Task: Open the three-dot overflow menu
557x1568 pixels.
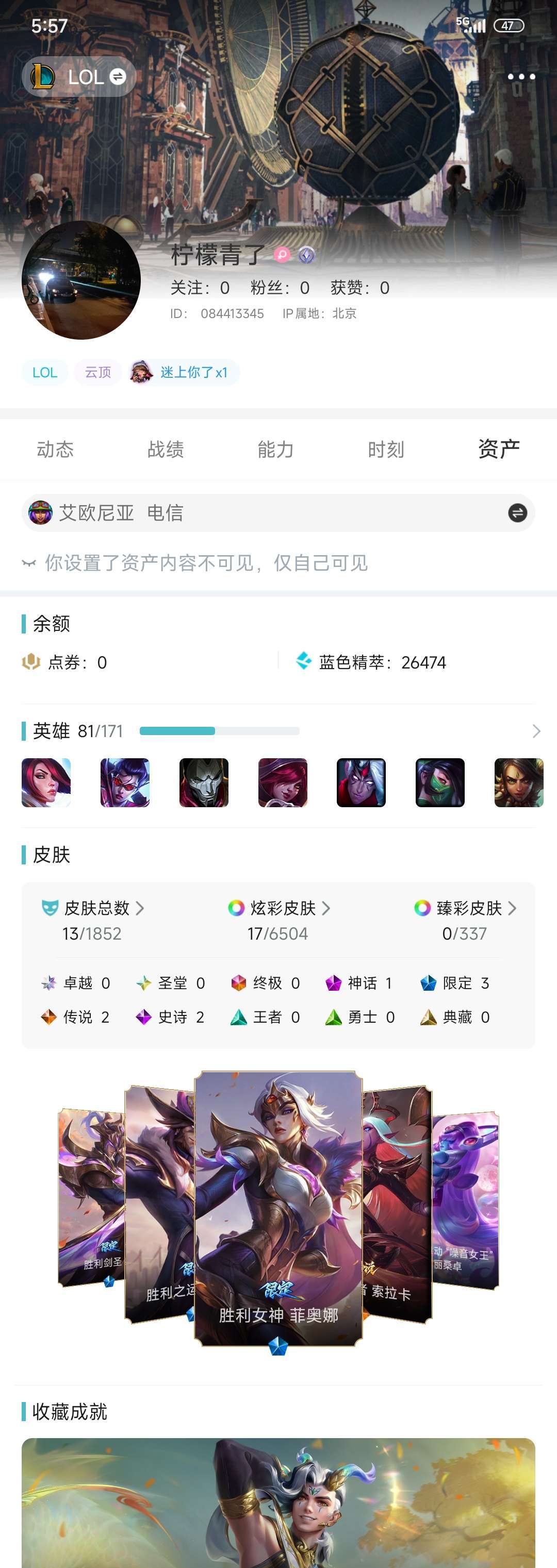Action: click(x=521, y=77)
